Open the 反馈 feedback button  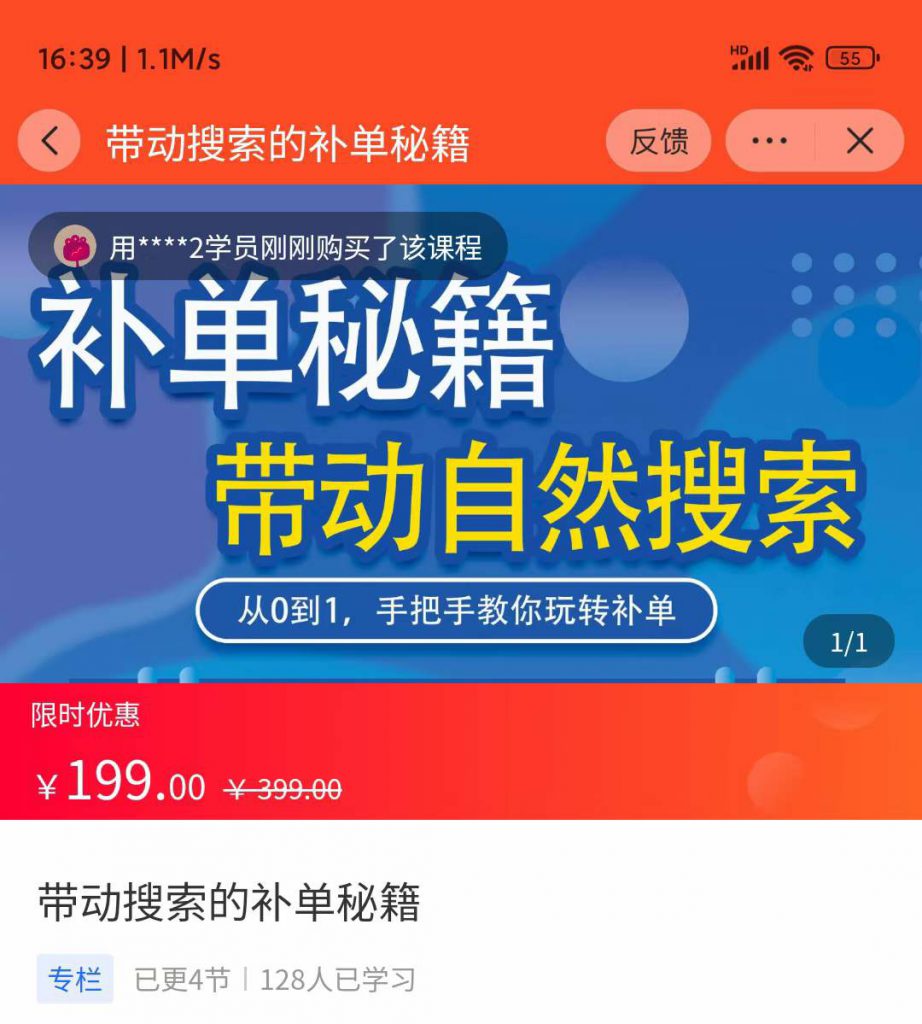click(x=658, y=142)
